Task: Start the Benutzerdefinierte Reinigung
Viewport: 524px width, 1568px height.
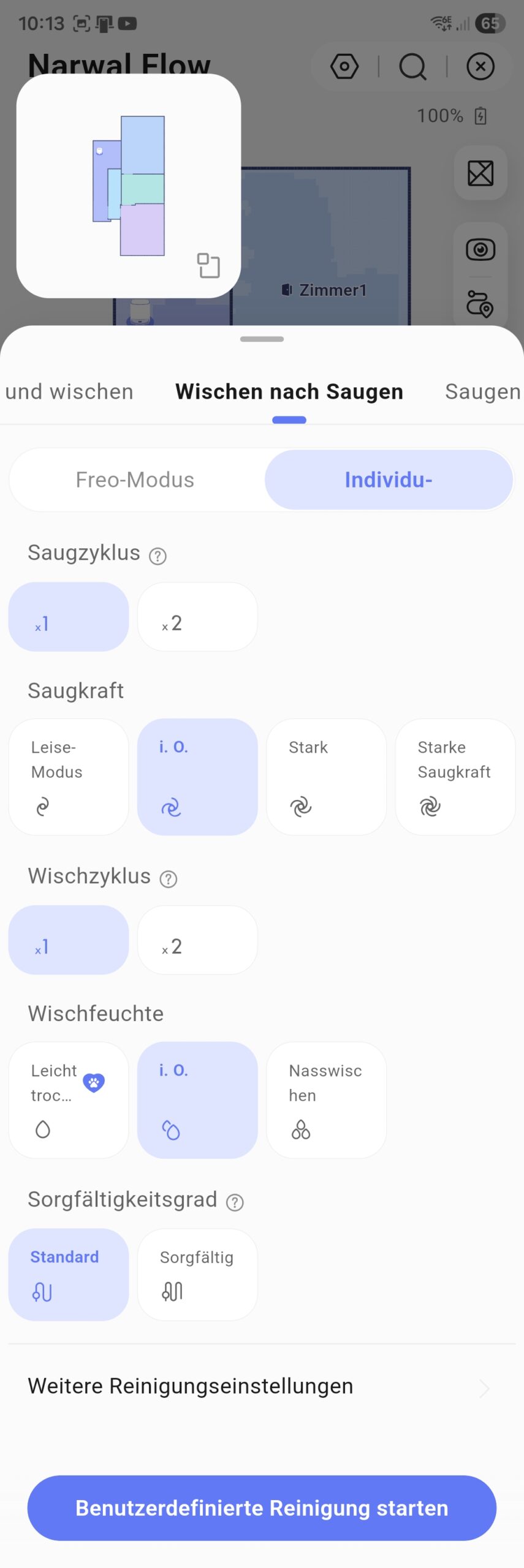Action: 262,1507
